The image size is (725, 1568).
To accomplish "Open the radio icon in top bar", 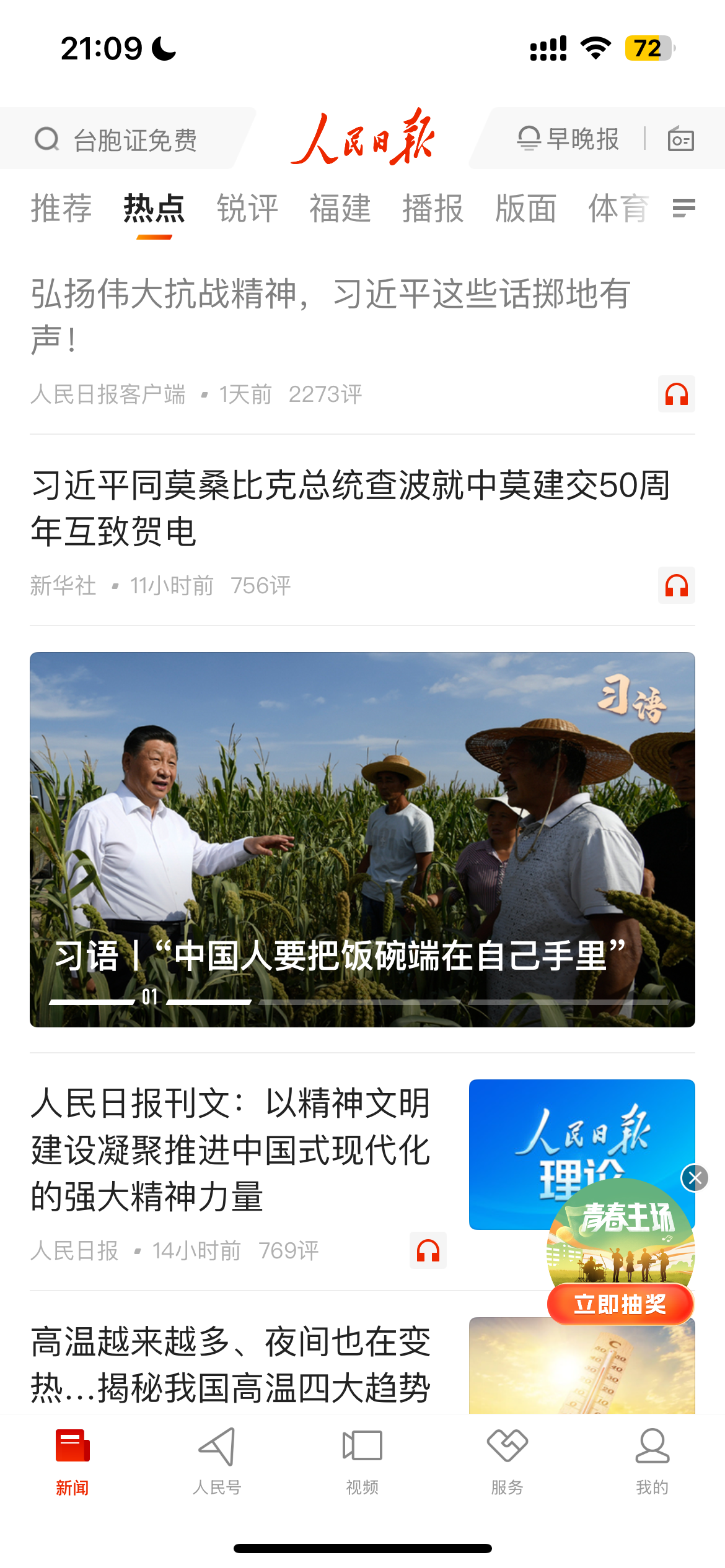I will [680, 139].
